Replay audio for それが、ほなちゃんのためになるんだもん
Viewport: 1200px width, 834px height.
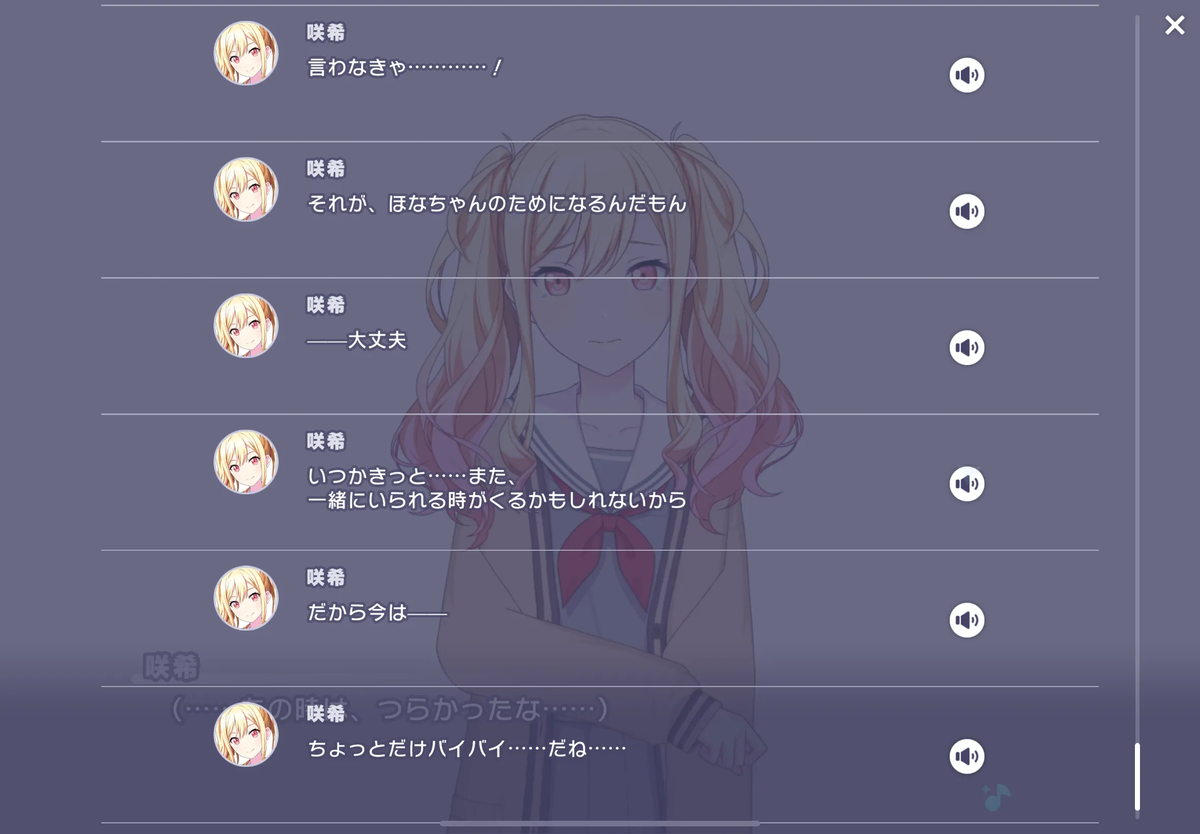[x=966, y=211]
